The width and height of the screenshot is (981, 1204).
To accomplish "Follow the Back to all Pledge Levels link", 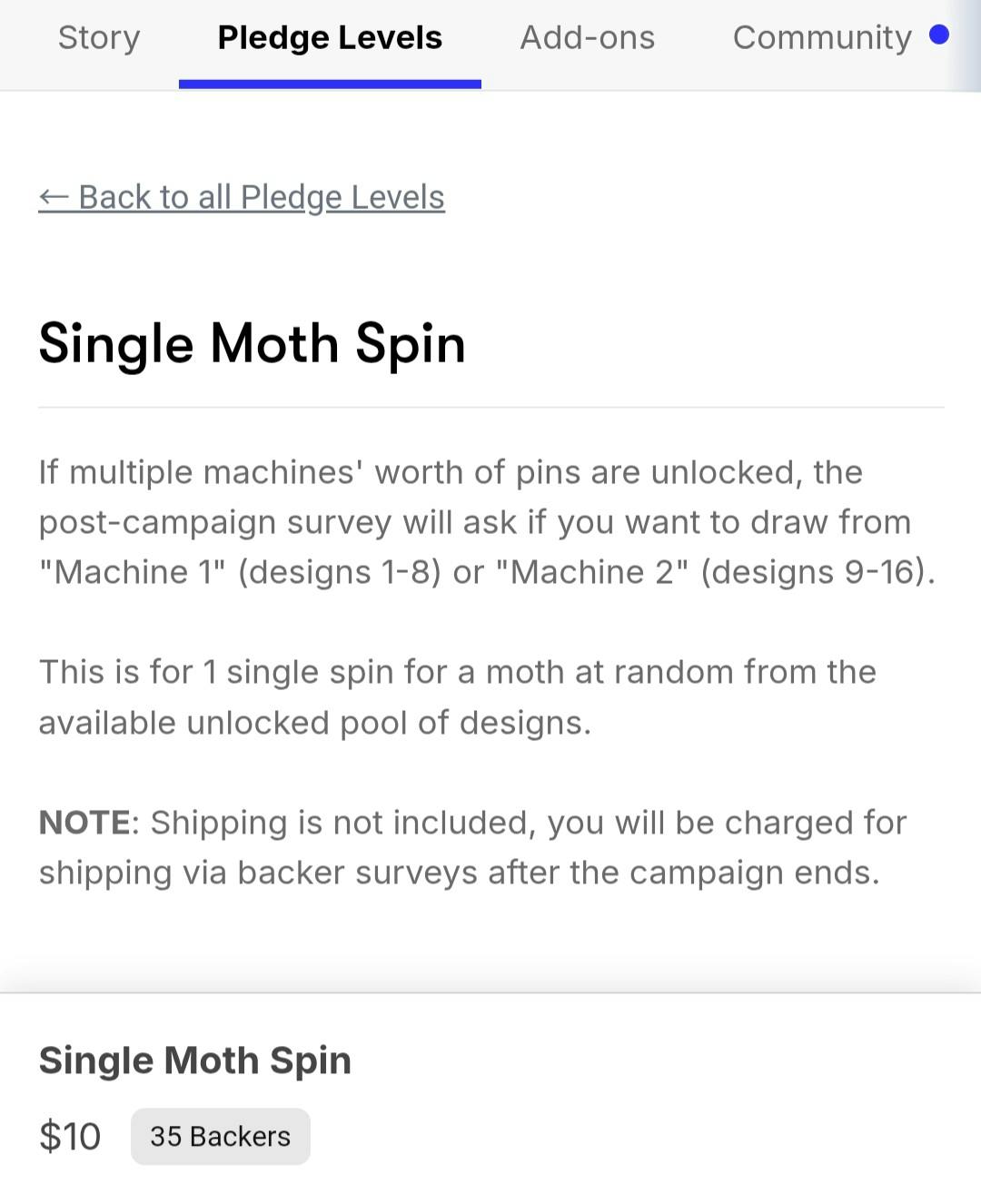I will tap(242, 197).
